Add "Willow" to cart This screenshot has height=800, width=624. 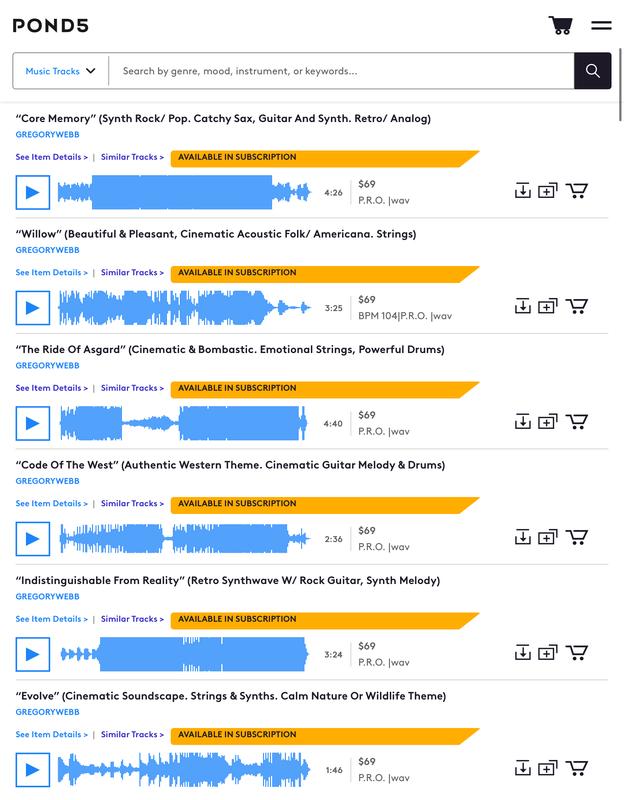(x=577, y=306)
